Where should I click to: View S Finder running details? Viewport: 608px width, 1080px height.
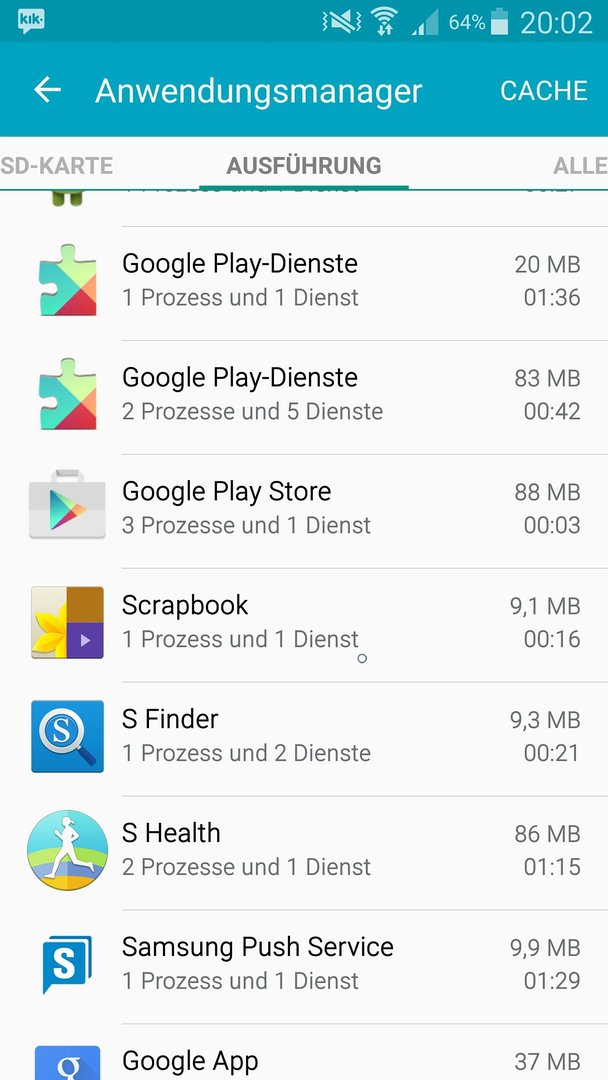304,739
